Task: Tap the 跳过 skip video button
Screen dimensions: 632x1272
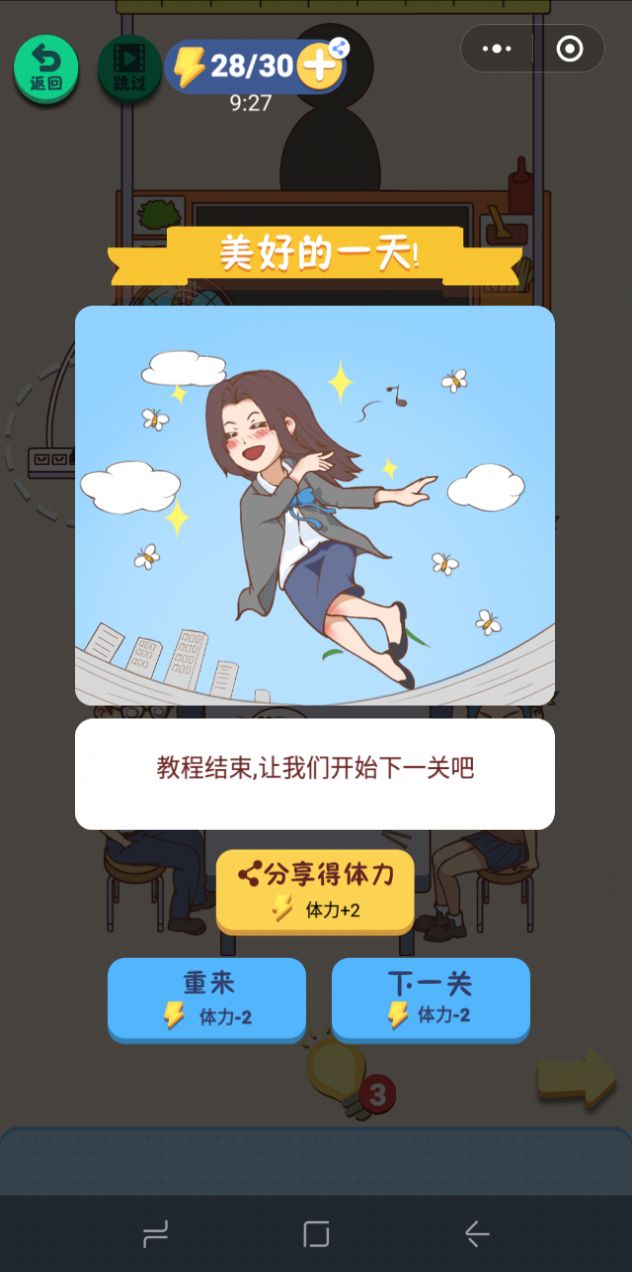Action: pos(130,68)
